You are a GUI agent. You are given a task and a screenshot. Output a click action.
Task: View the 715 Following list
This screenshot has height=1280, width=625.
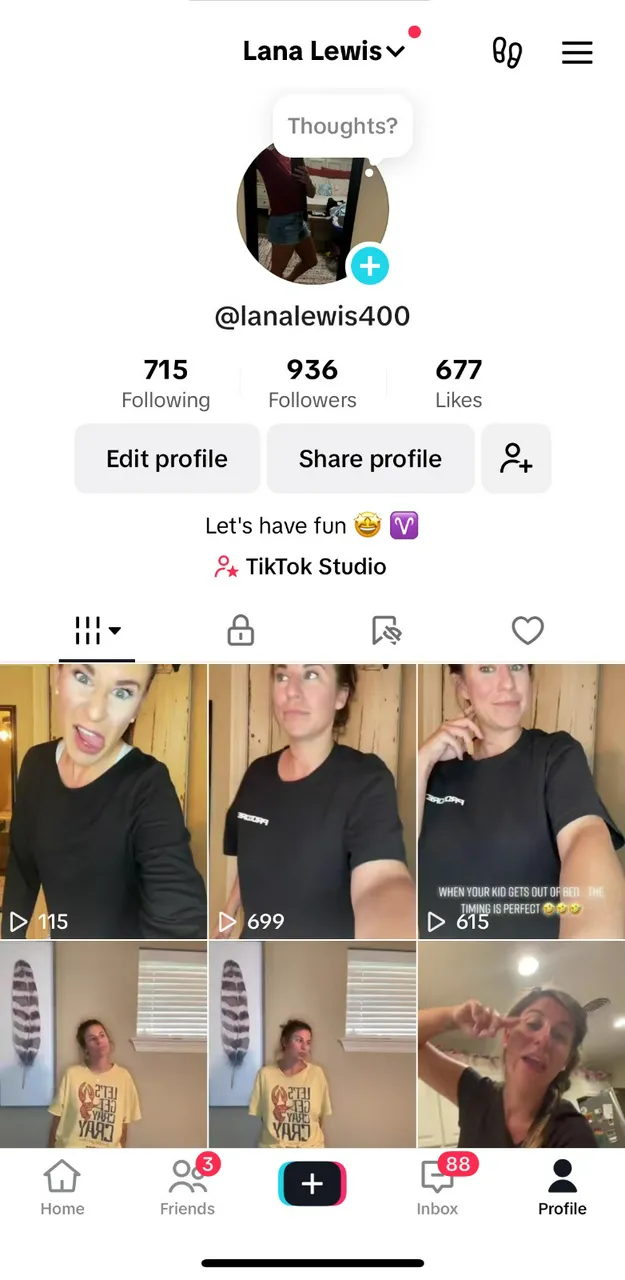166,384
